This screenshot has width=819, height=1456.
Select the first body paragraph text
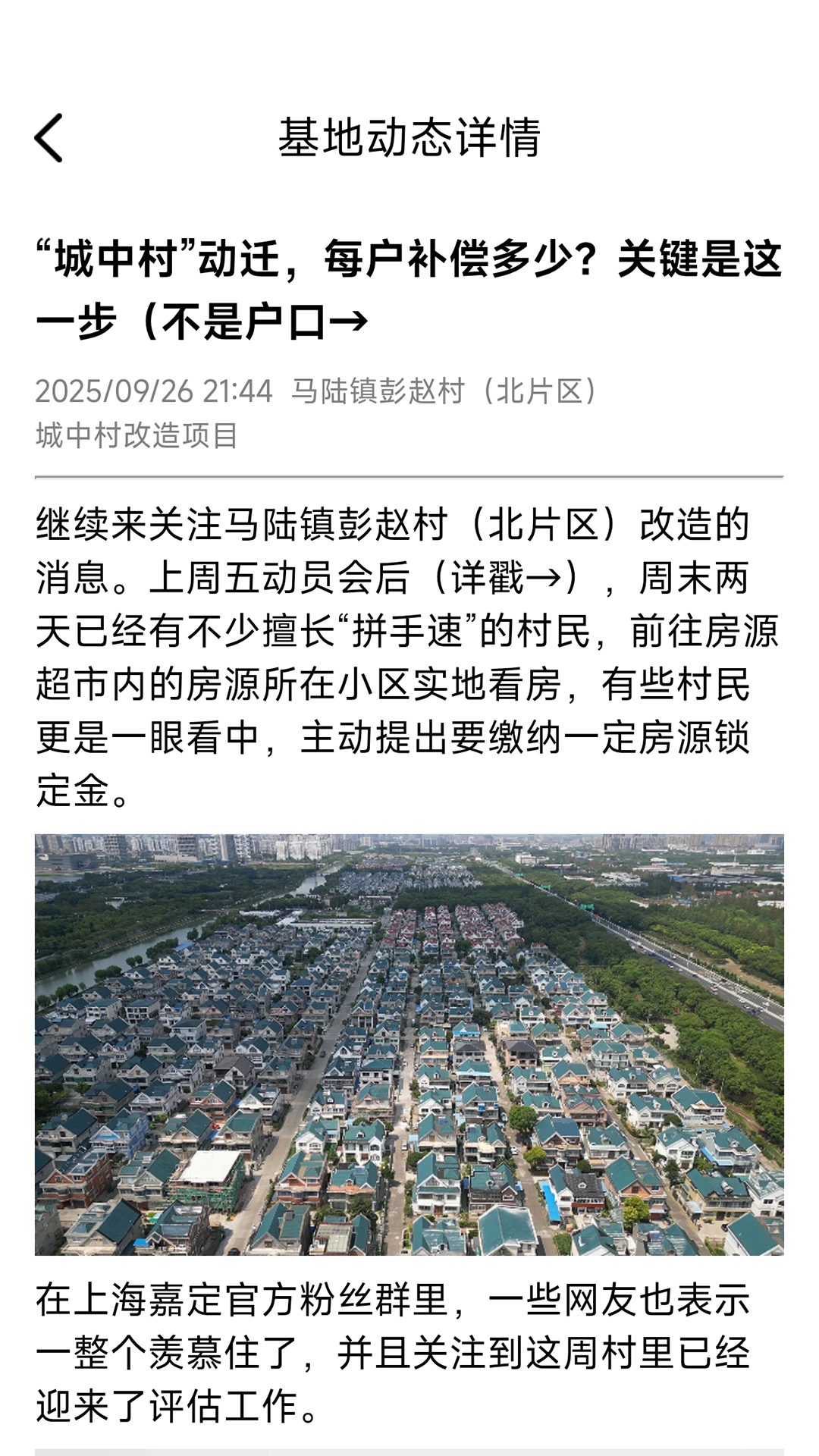click(x=409, y=652)
